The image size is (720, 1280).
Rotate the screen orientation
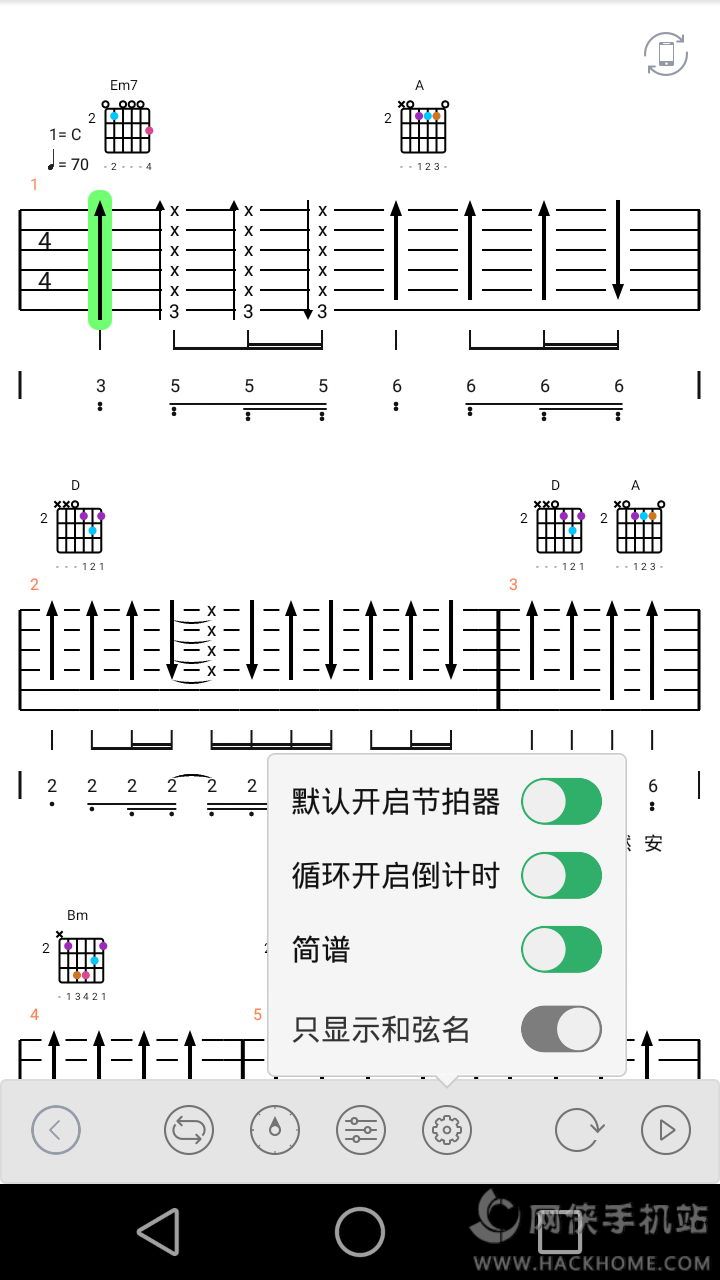(666, 54)
